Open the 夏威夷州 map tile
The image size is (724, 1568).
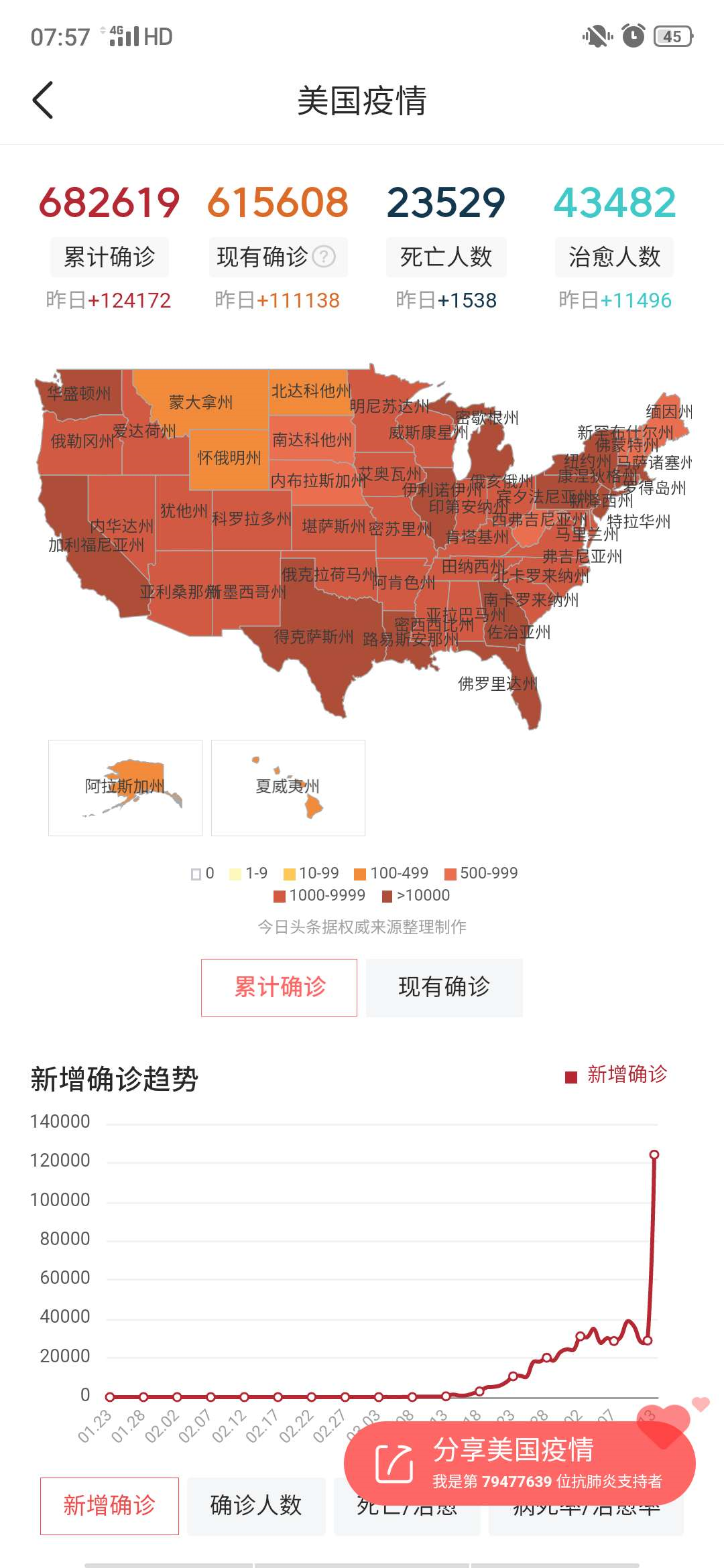click(288, 787)
